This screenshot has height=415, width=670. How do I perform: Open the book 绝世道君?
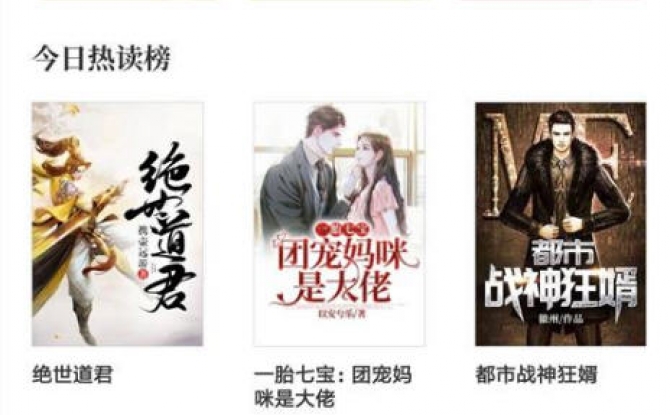tap(117, 223)
